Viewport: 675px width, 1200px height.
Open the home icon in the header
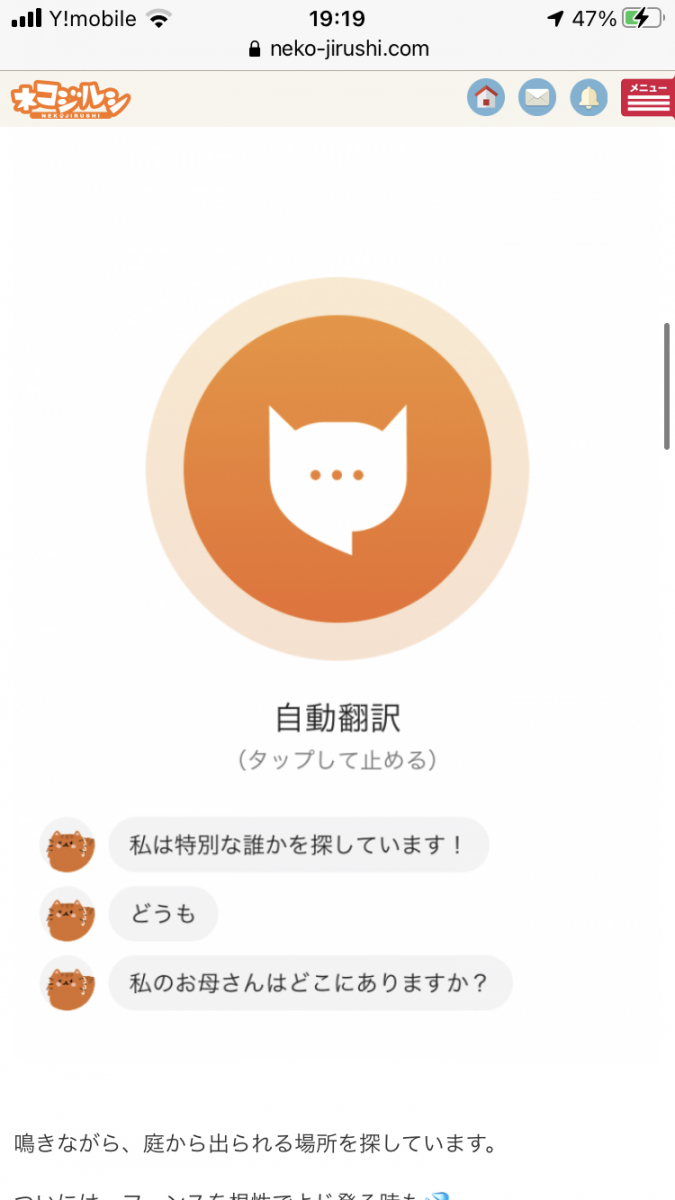click(486, 97)
